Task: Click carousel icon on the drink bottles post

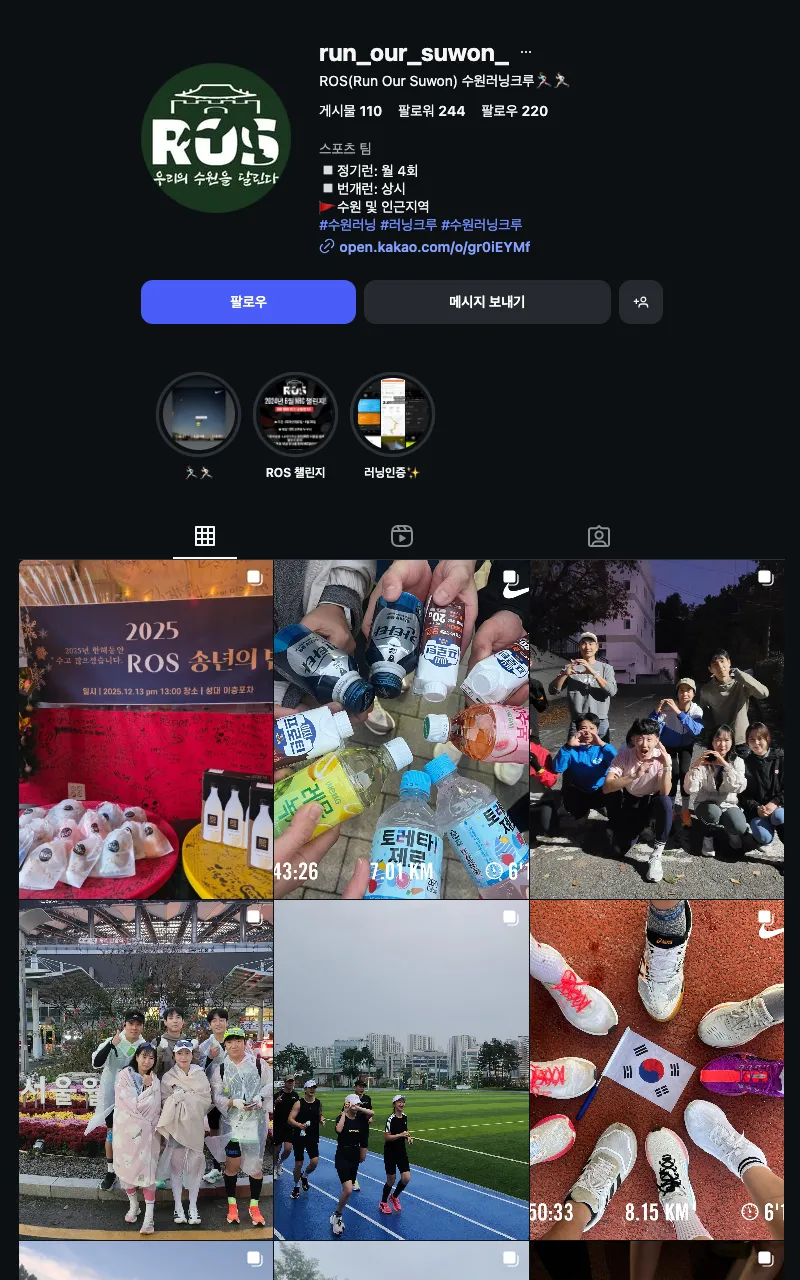Action: pos(510,578)
